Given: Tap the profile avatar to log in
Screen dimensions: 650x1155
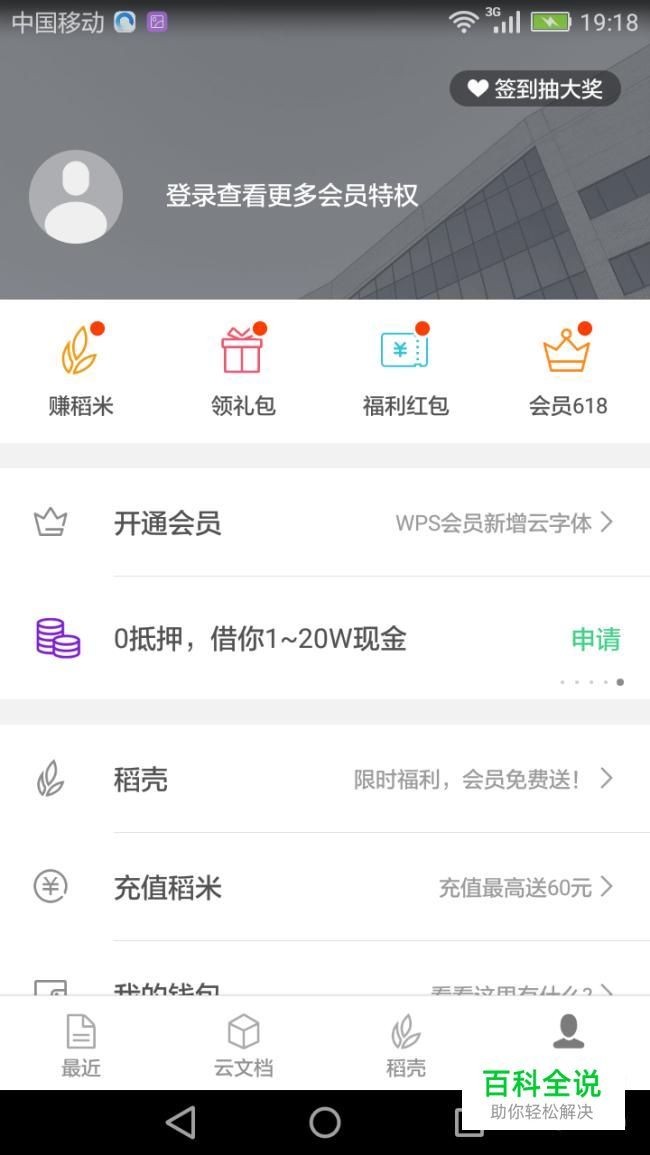Looking at the screenshot, I should coord(76,196).
